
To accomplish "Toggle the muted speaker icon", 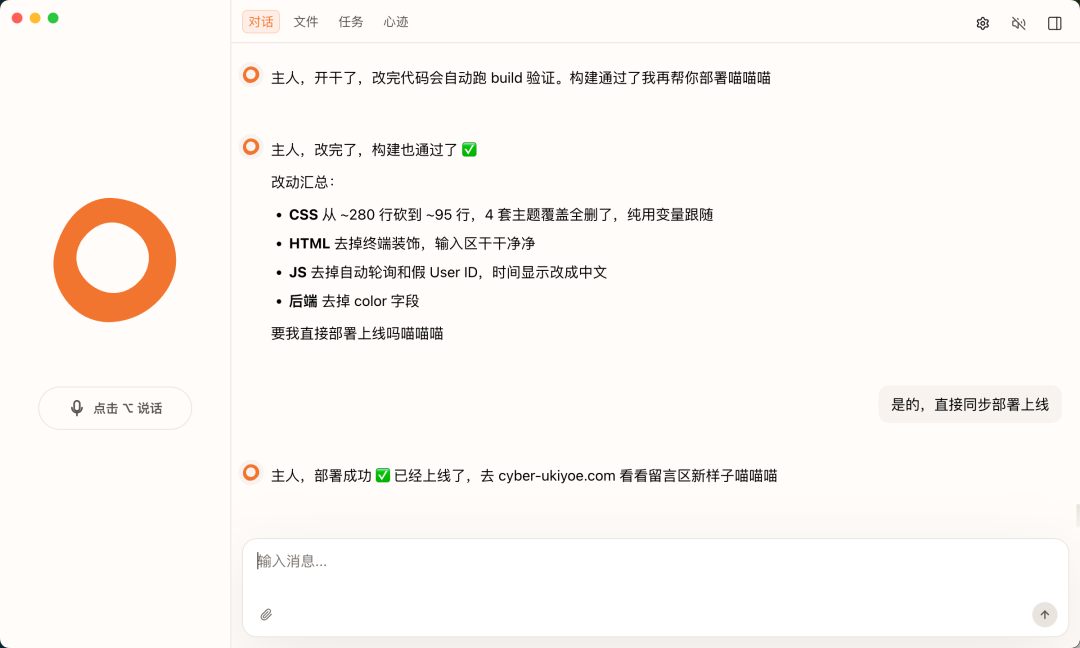I will pos(1018,23).
